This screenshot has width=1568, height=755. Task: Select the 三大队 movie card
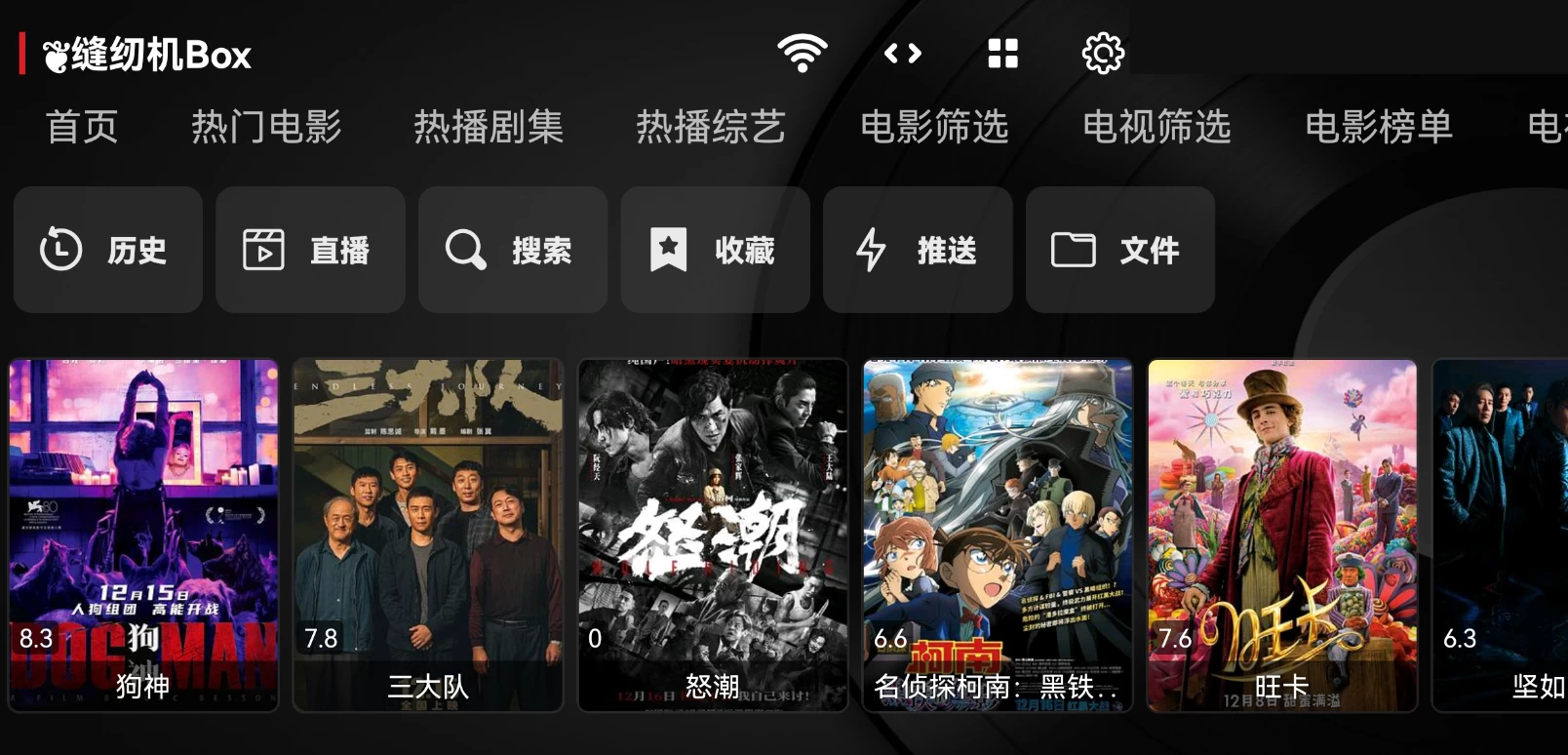(428, 535)
